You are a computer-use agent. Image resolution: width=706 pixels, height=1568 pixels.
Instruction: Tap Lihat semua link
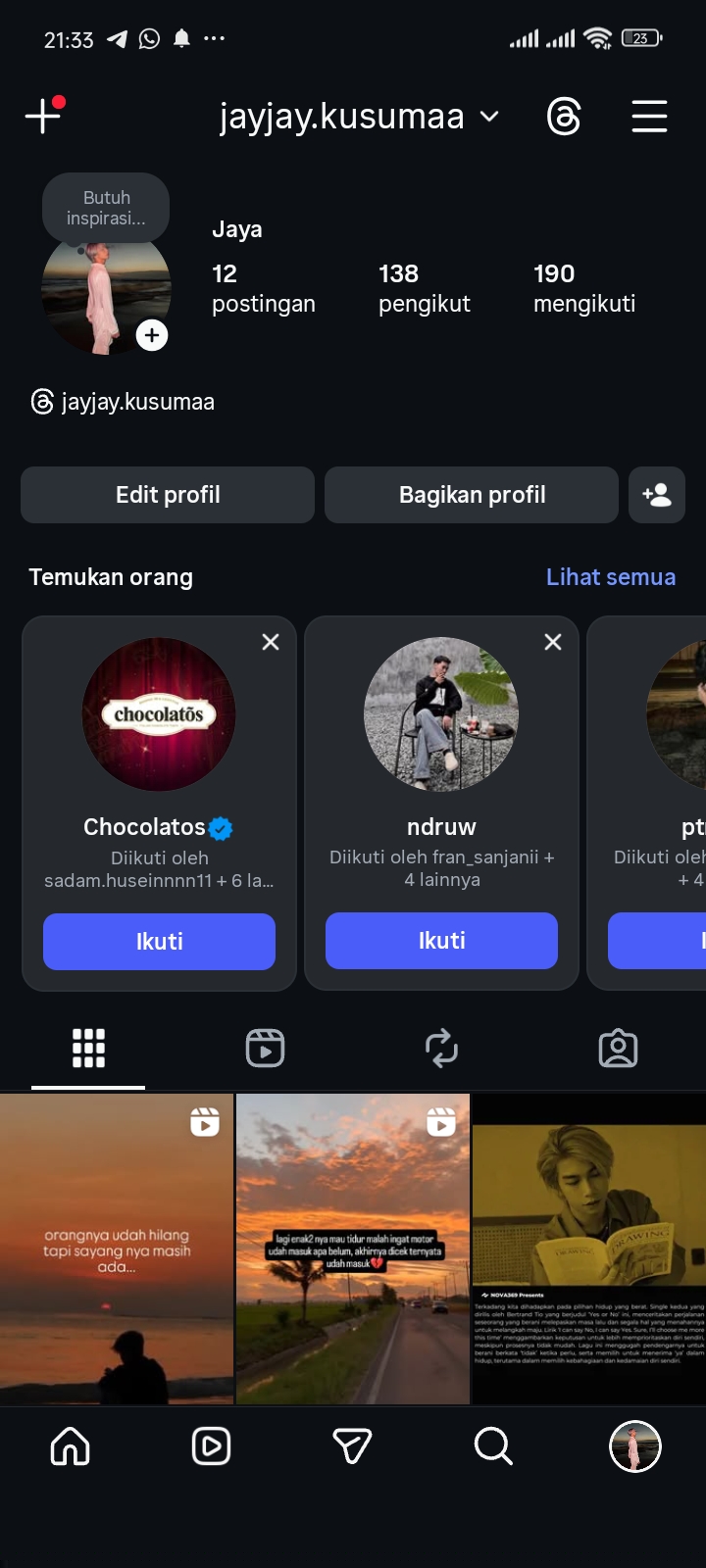610,577
